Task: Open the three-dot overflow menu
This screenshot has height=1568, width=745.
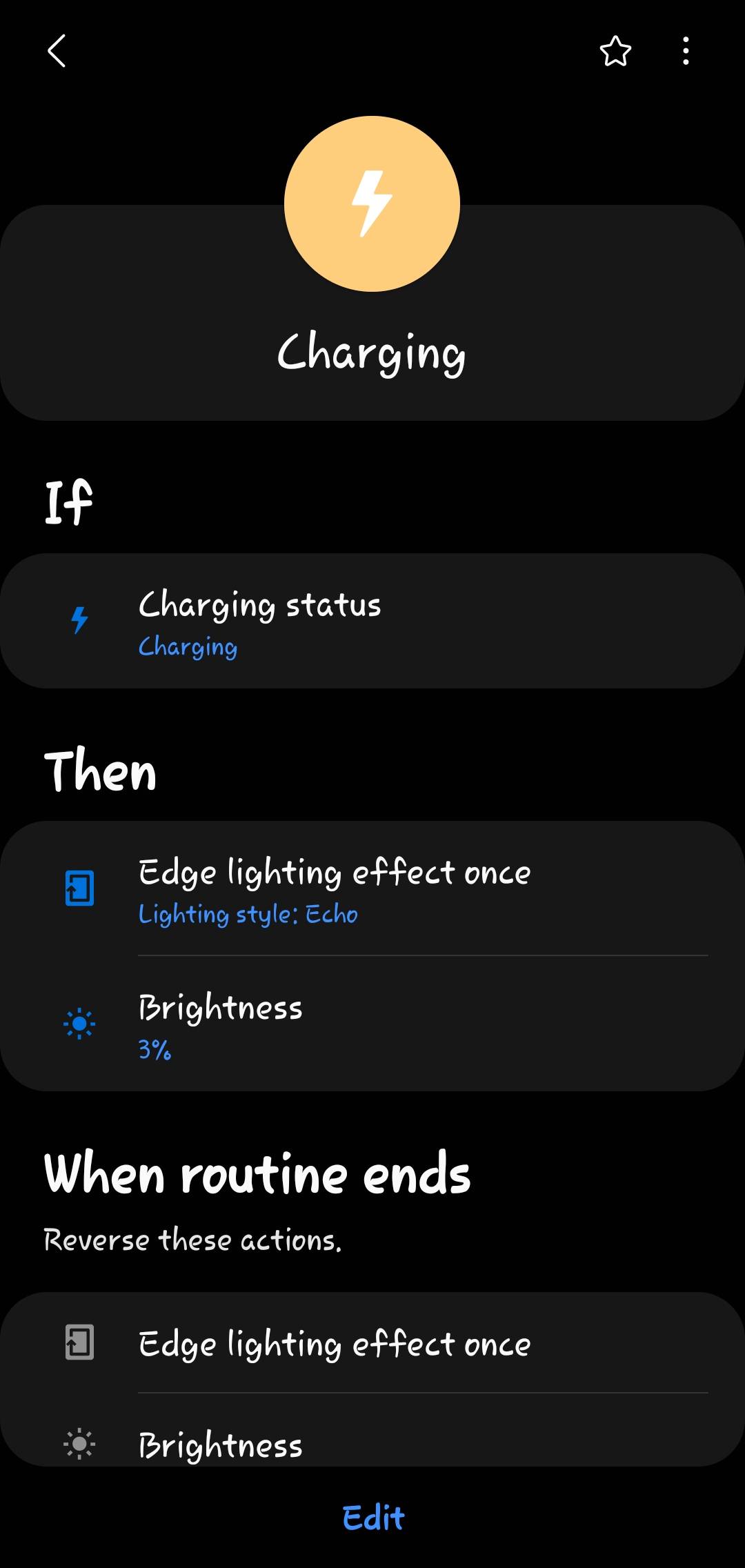Action: [x=685, y=52]
